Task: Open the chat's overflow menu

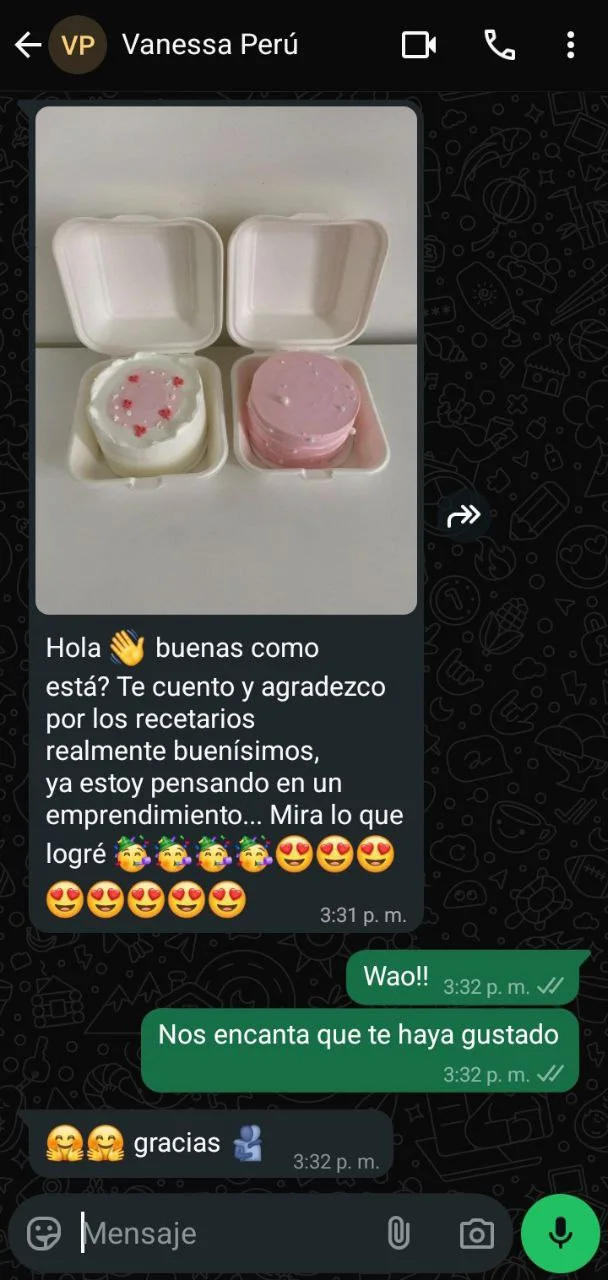Action: coord(570,45)
